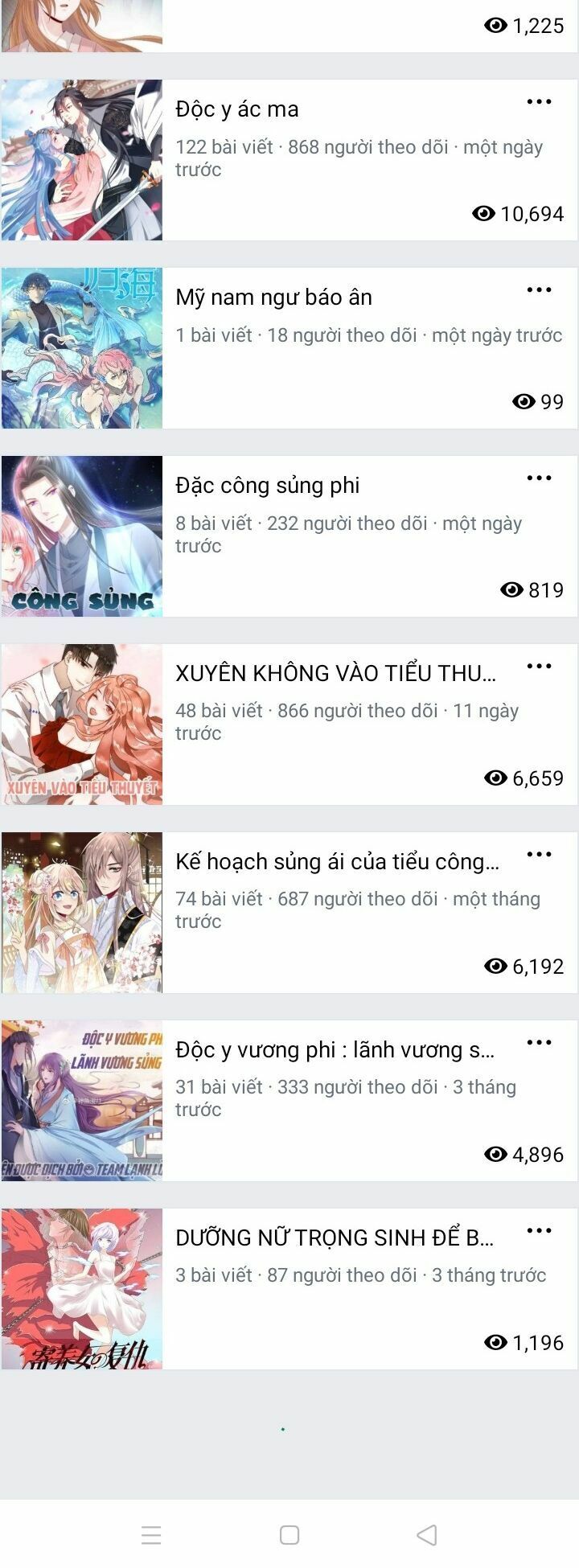Go back with the system back button
Screen dimensions: 579x1568
[x=427, y=1534]
